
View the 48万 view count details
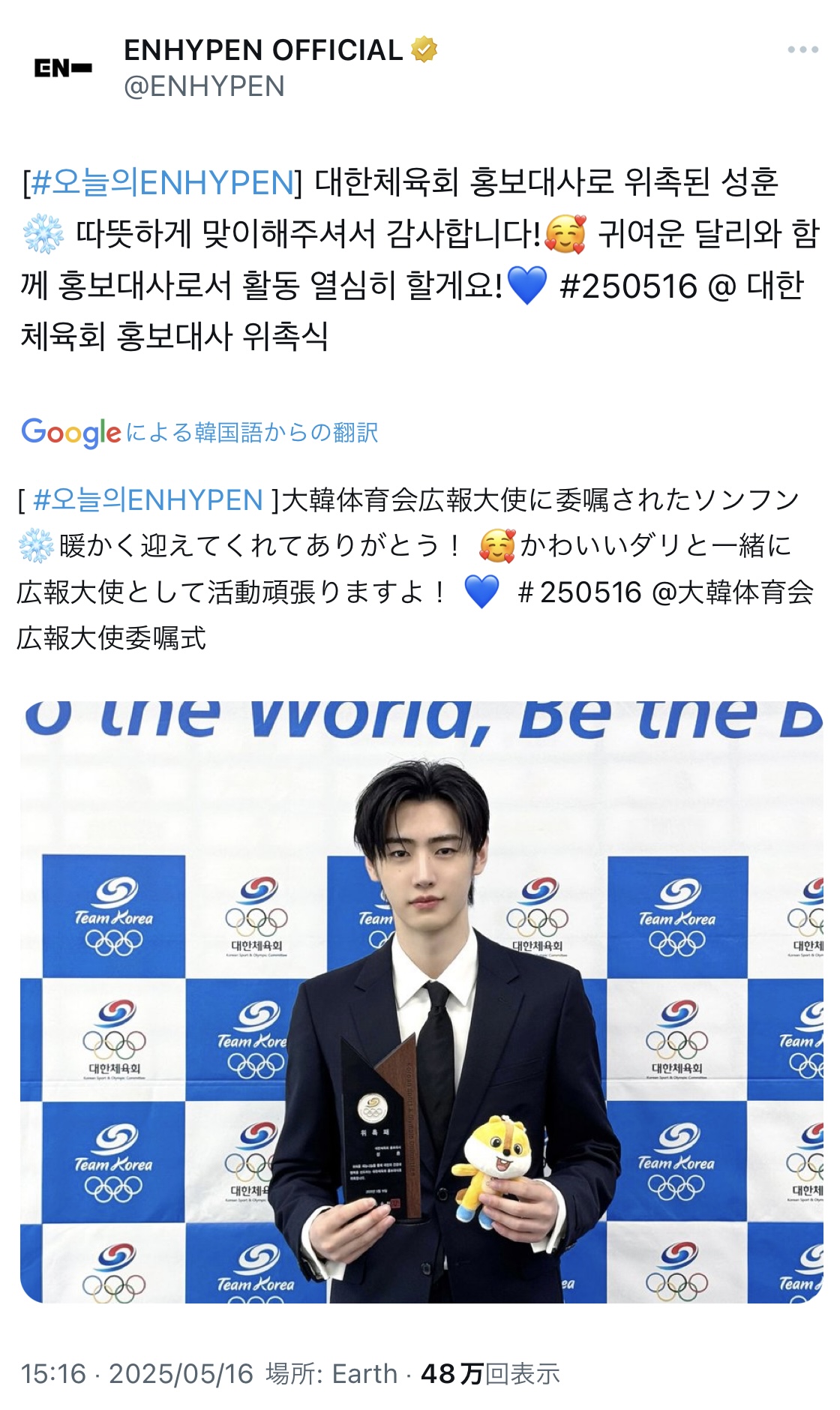[x=490, y=1374]
